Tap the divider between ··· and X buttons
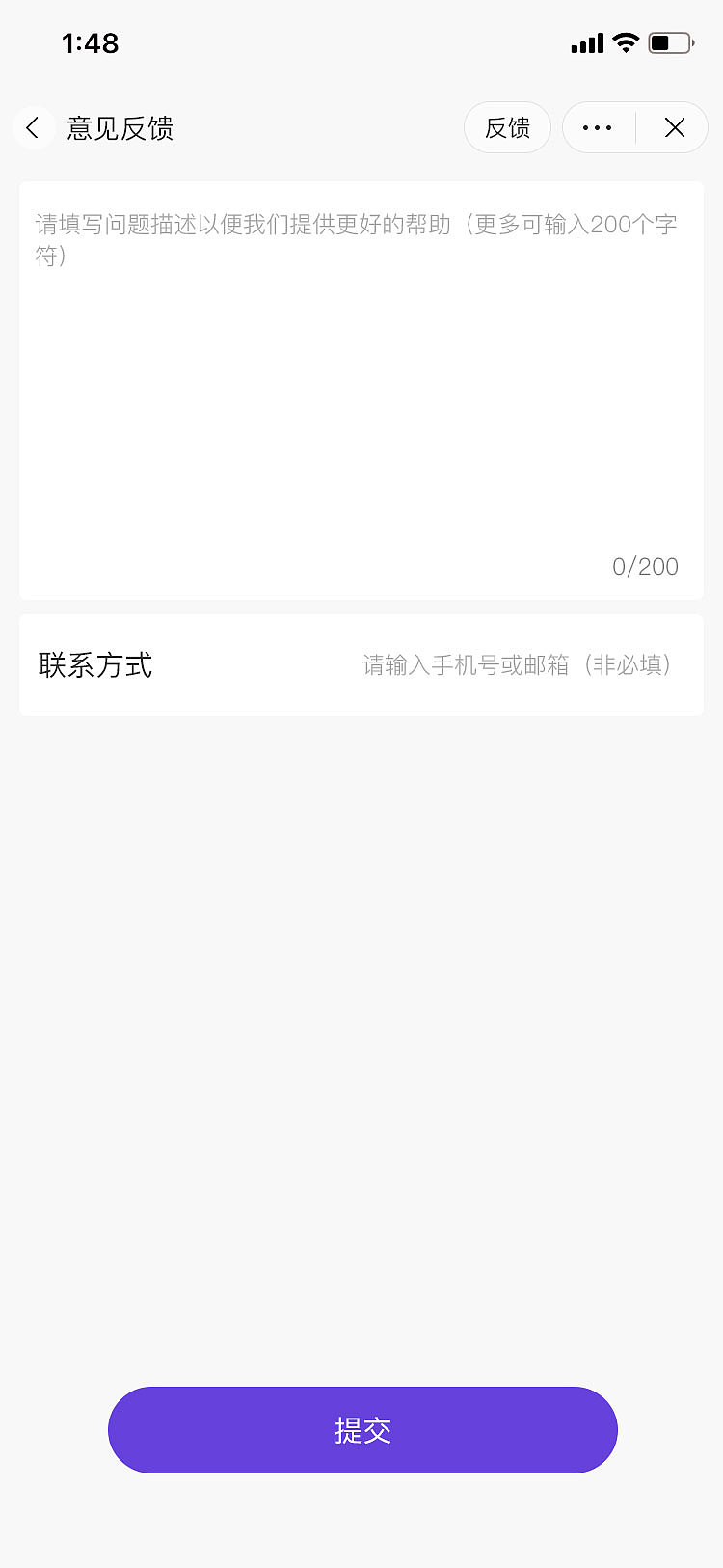 636,127
